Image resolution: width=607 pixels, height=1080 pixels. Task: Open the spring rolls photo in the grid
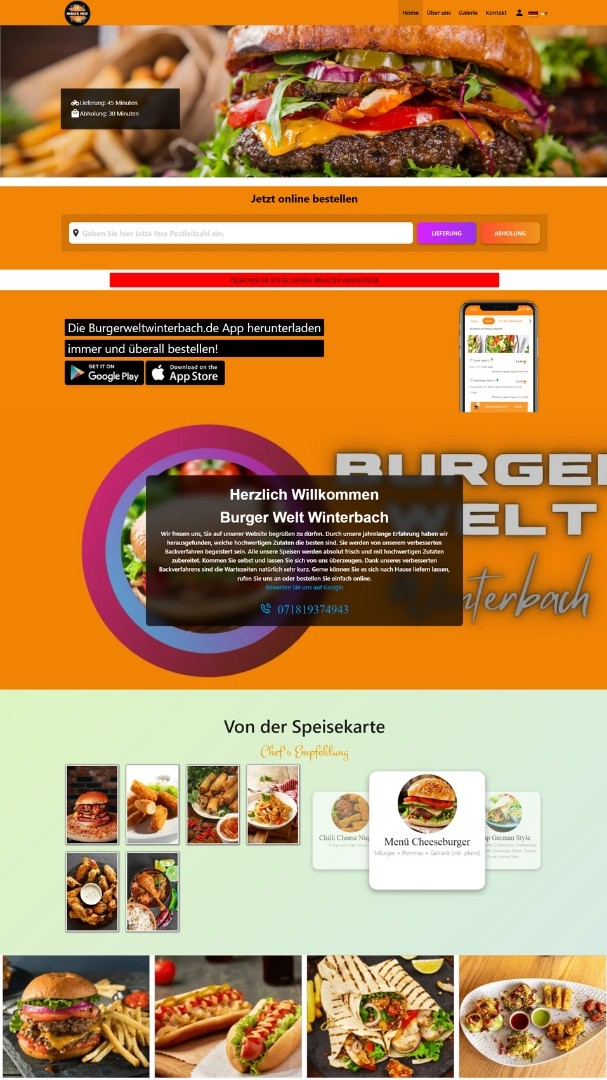click(213, 804)
